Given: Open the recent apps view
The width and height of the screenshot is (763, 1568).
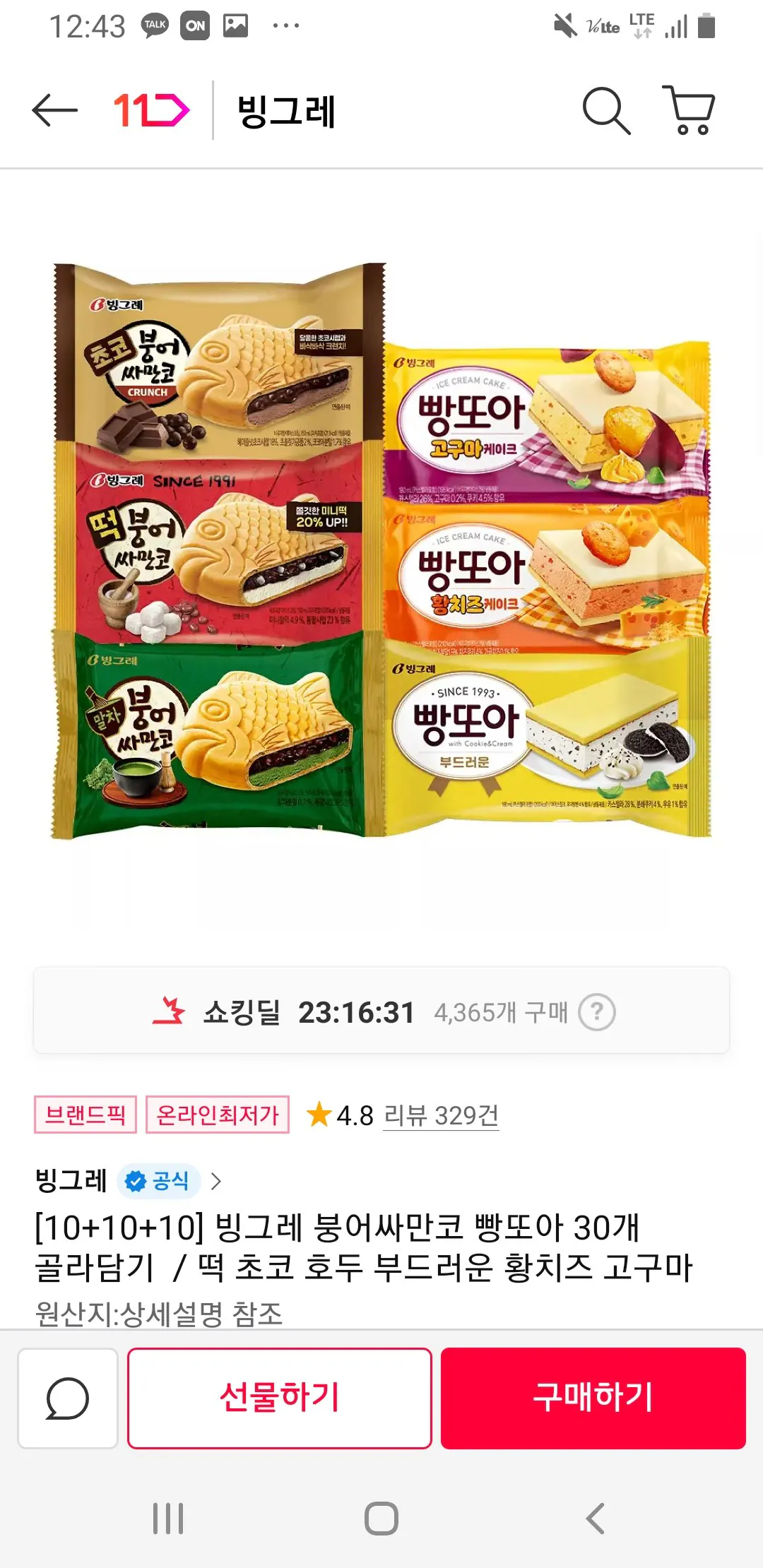Looking at the screenshot, I should coord(168,1519).
